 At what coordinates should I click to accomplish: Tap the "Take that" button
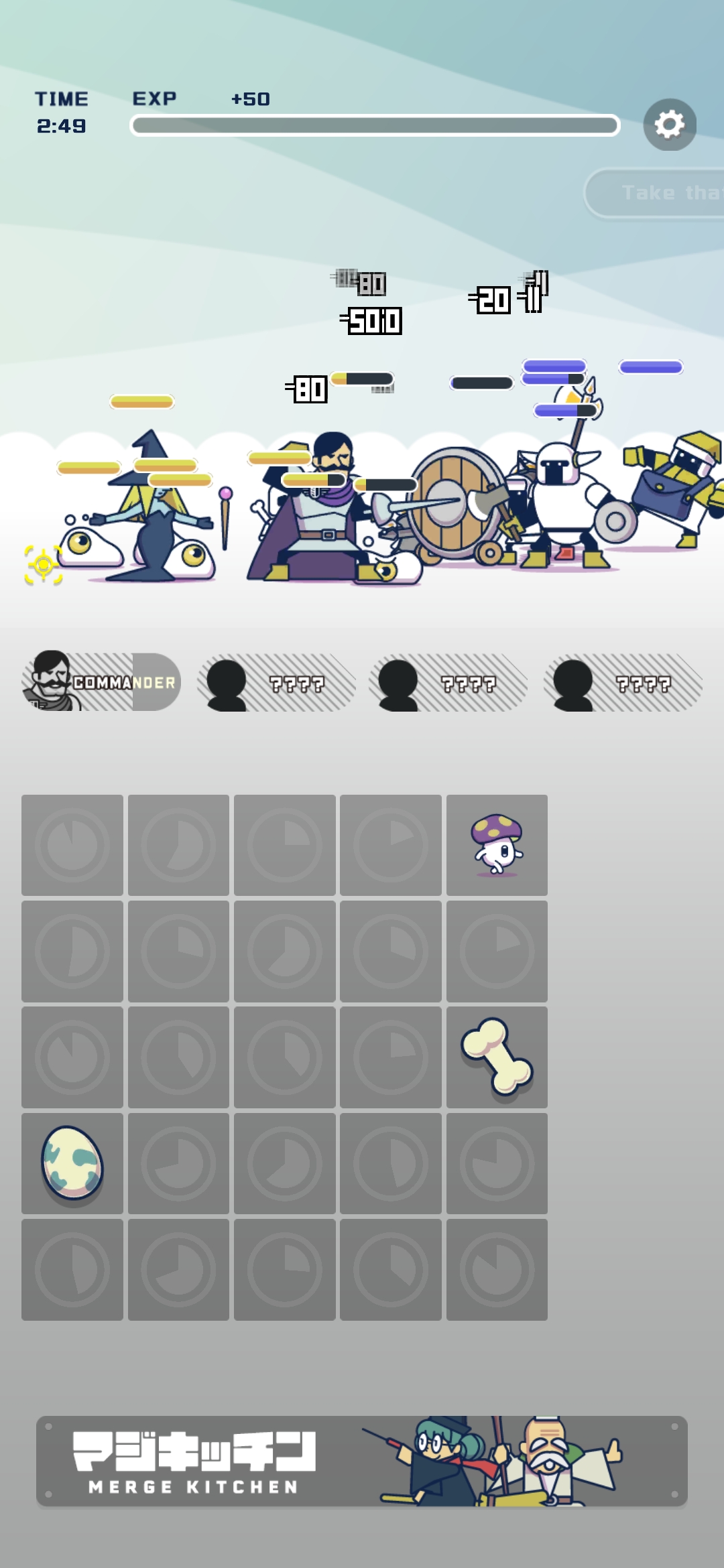point(654,193)
